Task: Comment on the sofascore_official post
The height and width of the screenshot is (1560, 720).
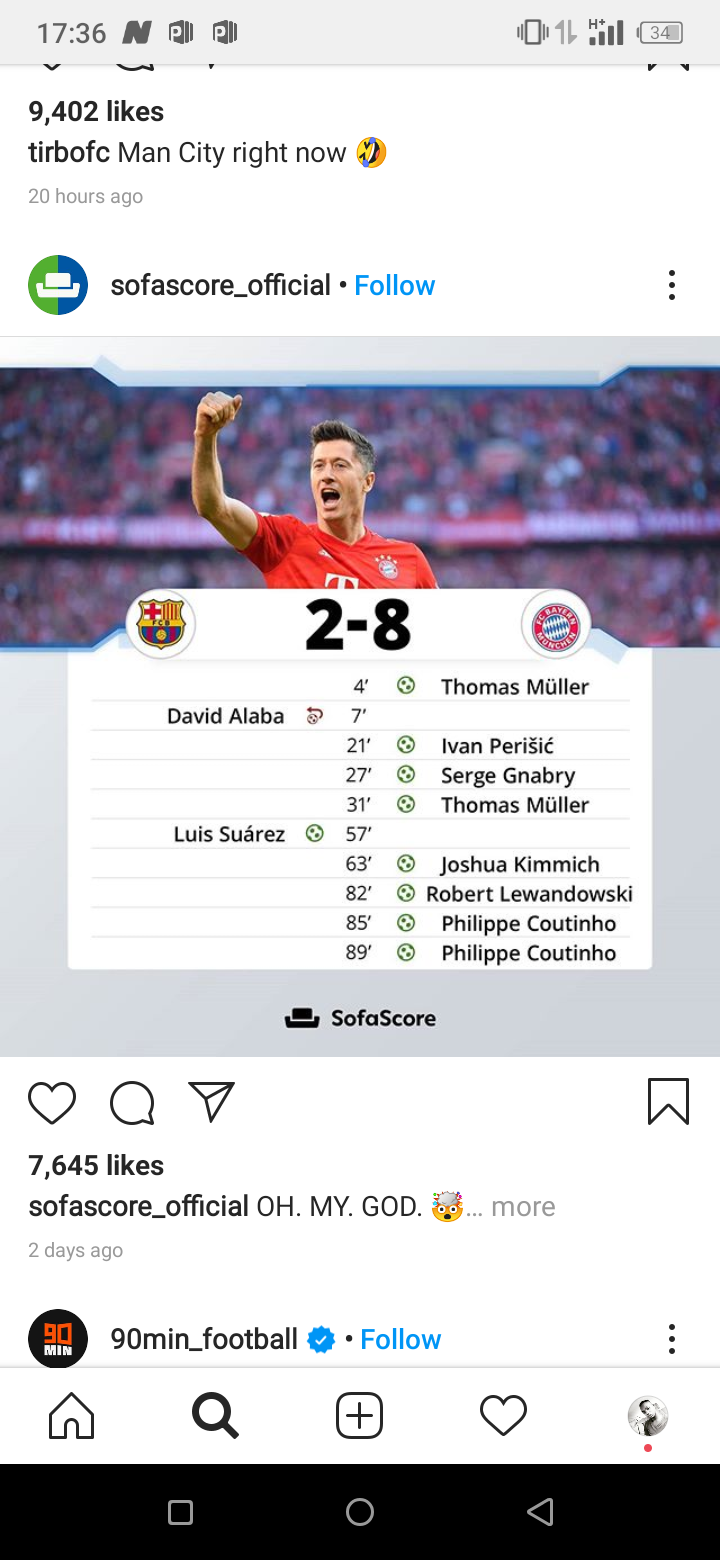Action: (x=132, y=1103)
